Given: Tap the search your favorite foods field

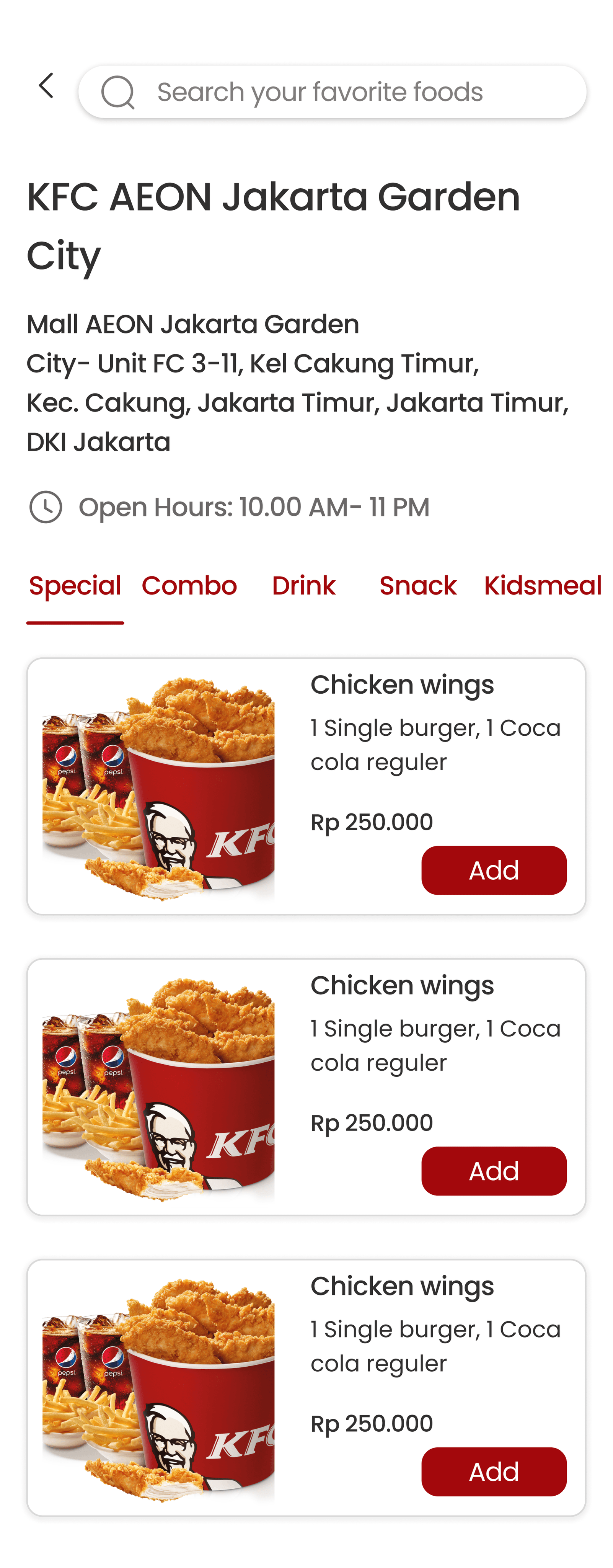Looking at the screenshot, I should pos(332,92).
